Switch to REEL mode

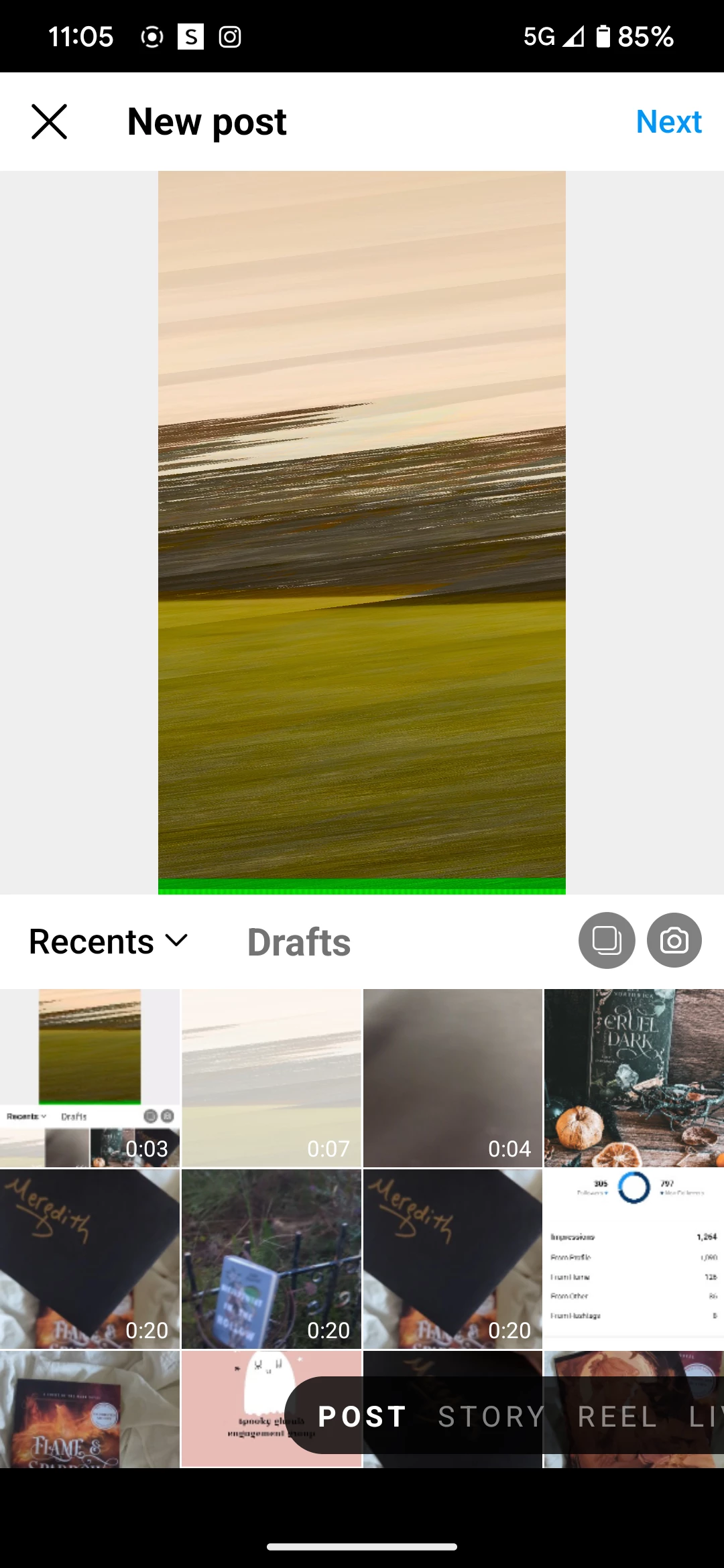point(617,1416)
